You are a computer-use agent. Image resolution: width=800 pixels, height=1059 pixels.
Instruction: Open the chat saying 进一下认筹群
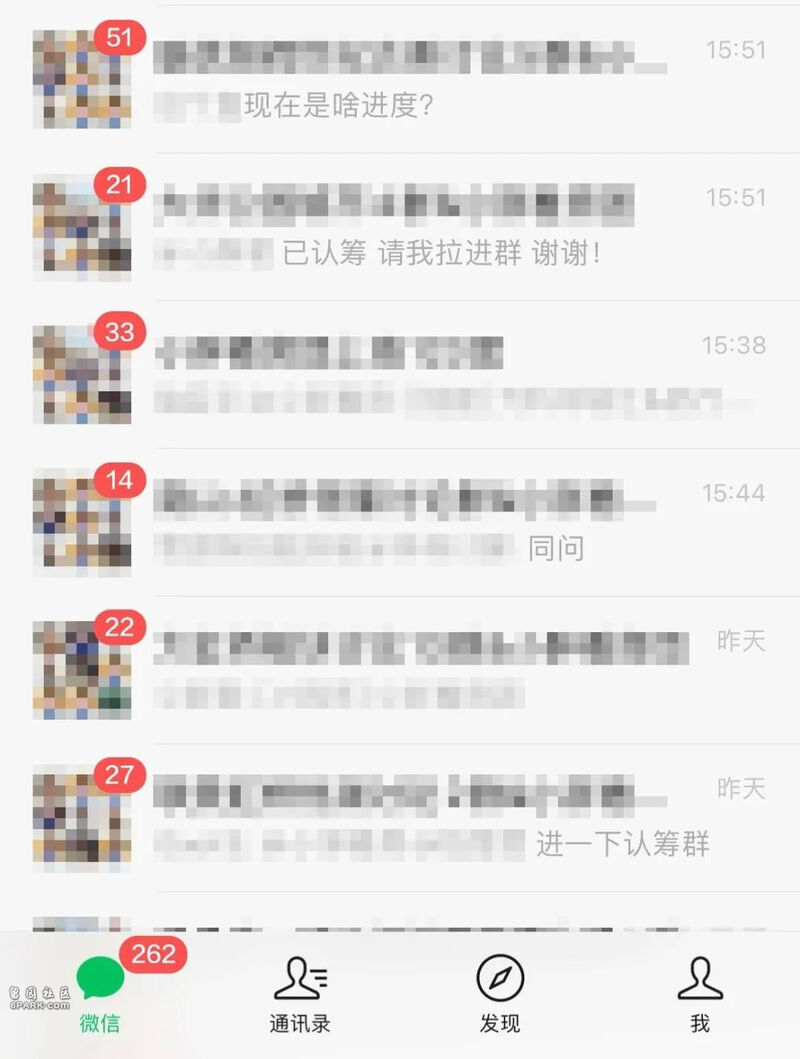click(400, 816)
